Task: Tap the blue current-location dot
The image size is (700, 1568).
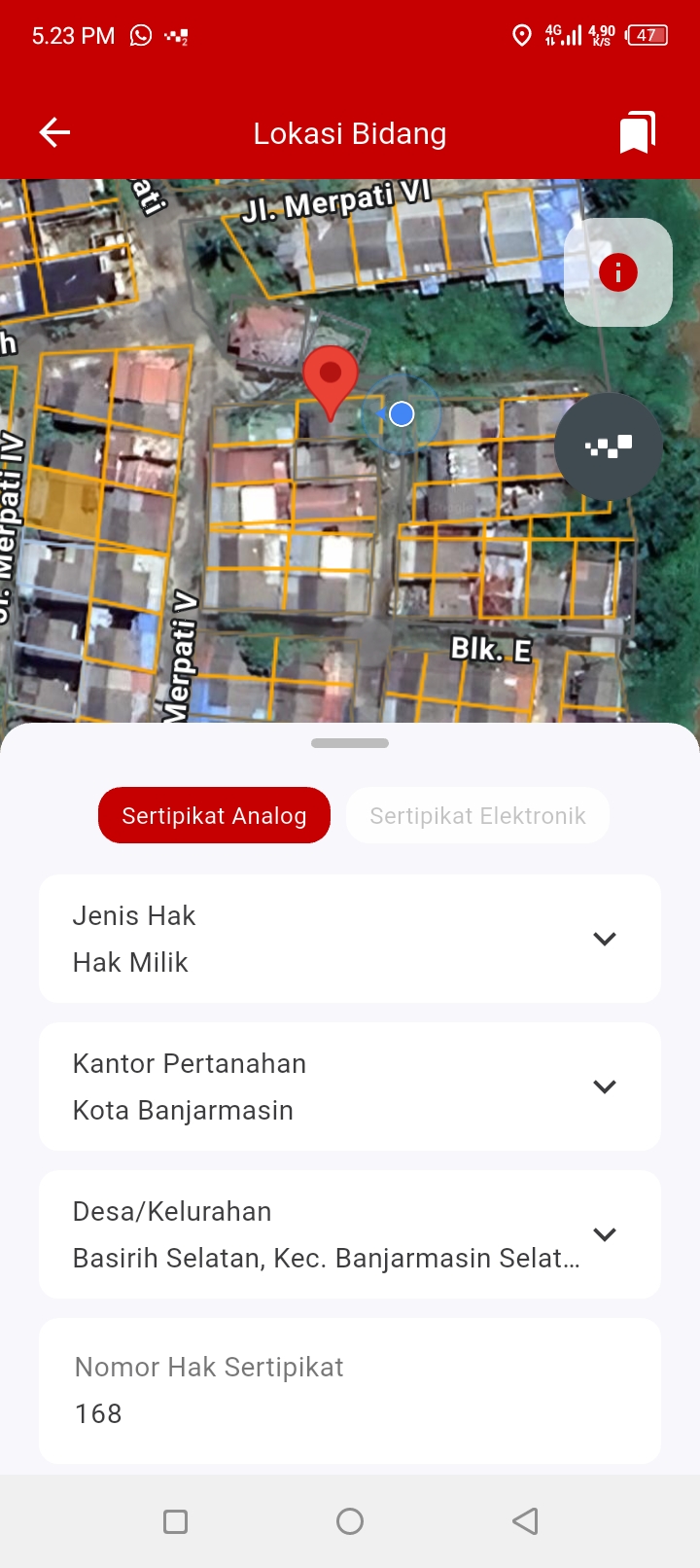Action: coord(401,413)
